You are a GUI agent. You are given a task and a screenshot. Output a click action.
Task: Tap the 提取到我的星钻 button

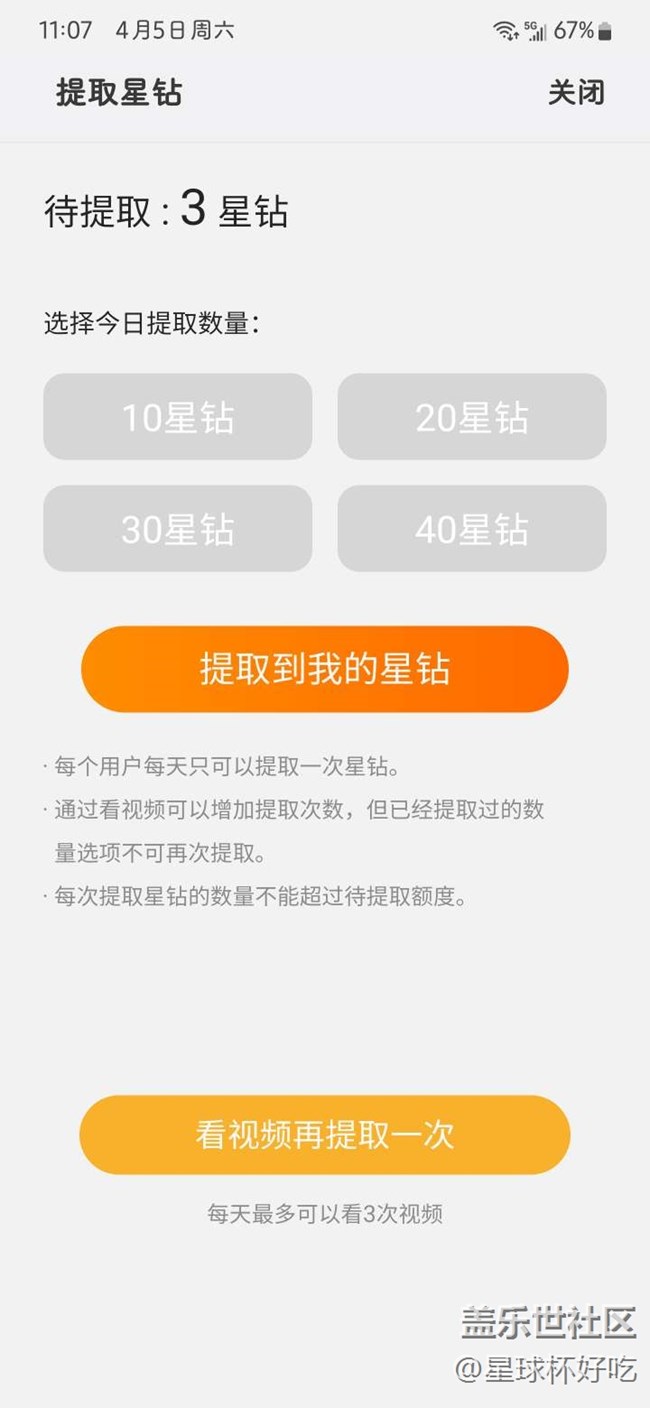325,669
